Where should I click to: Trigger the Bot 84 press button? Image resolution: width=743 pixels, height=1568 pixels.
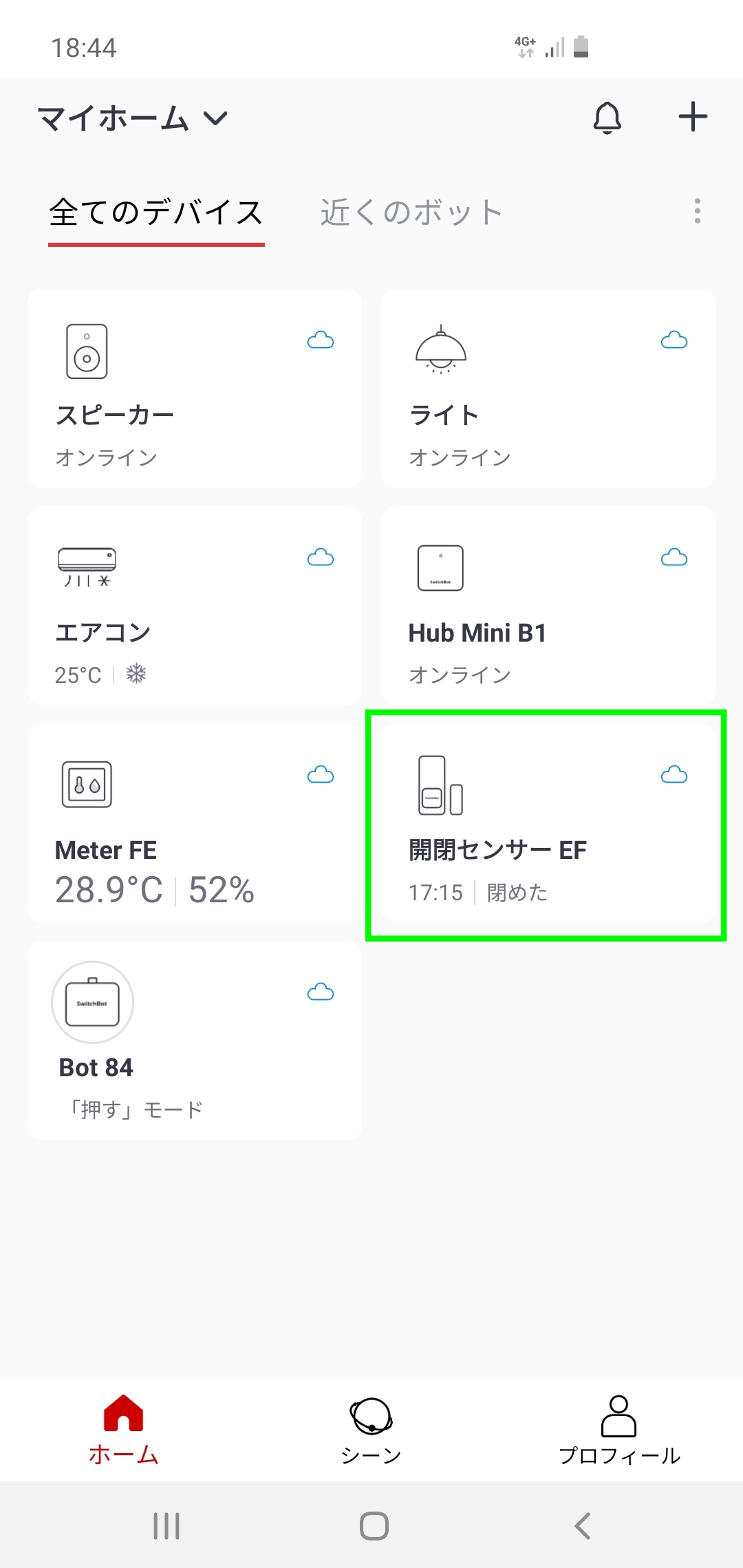point(92,1002)
